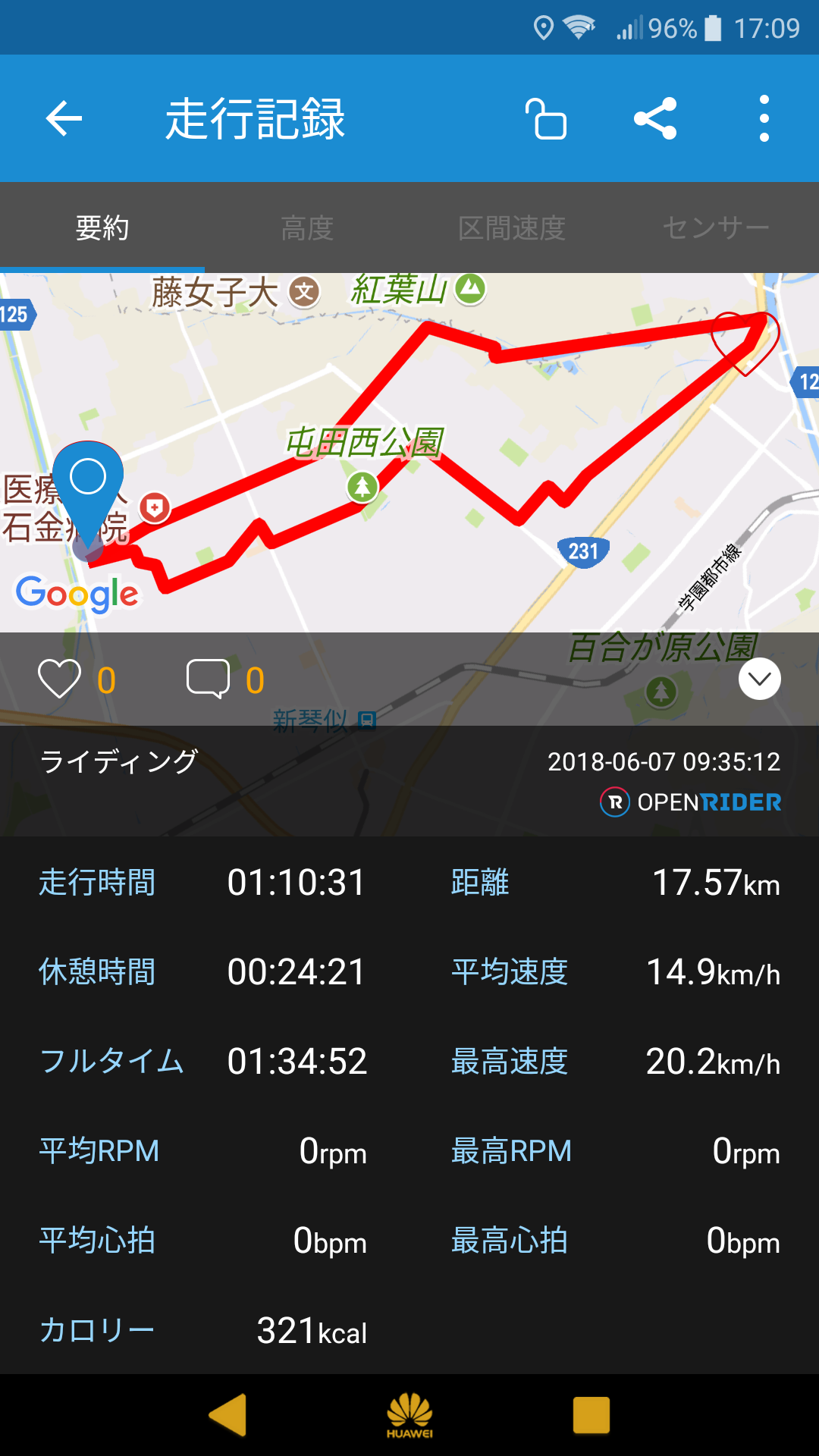Open the three-dot overflow menu
The image size is (819, 1456).
[764, 118]
